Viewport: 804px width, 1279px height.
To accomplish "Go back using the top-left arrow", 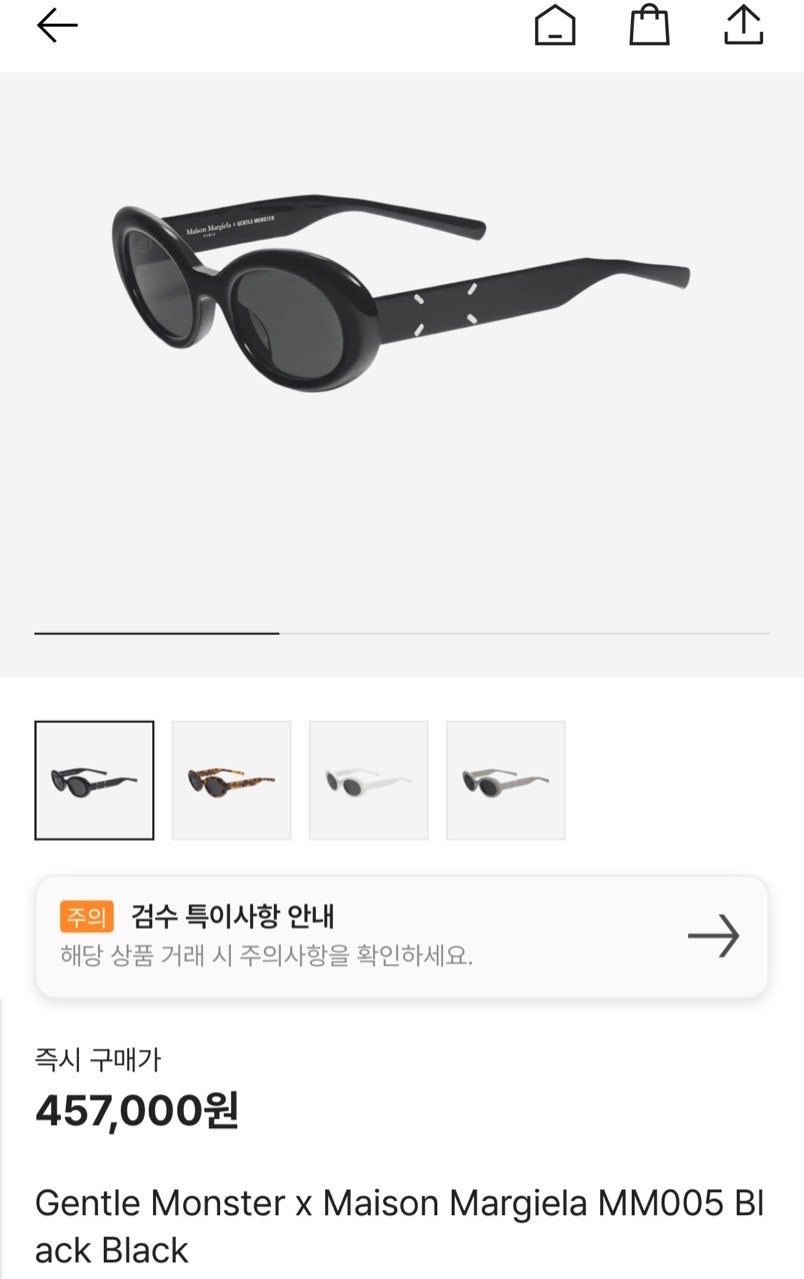I will click(x=57, y=26).
